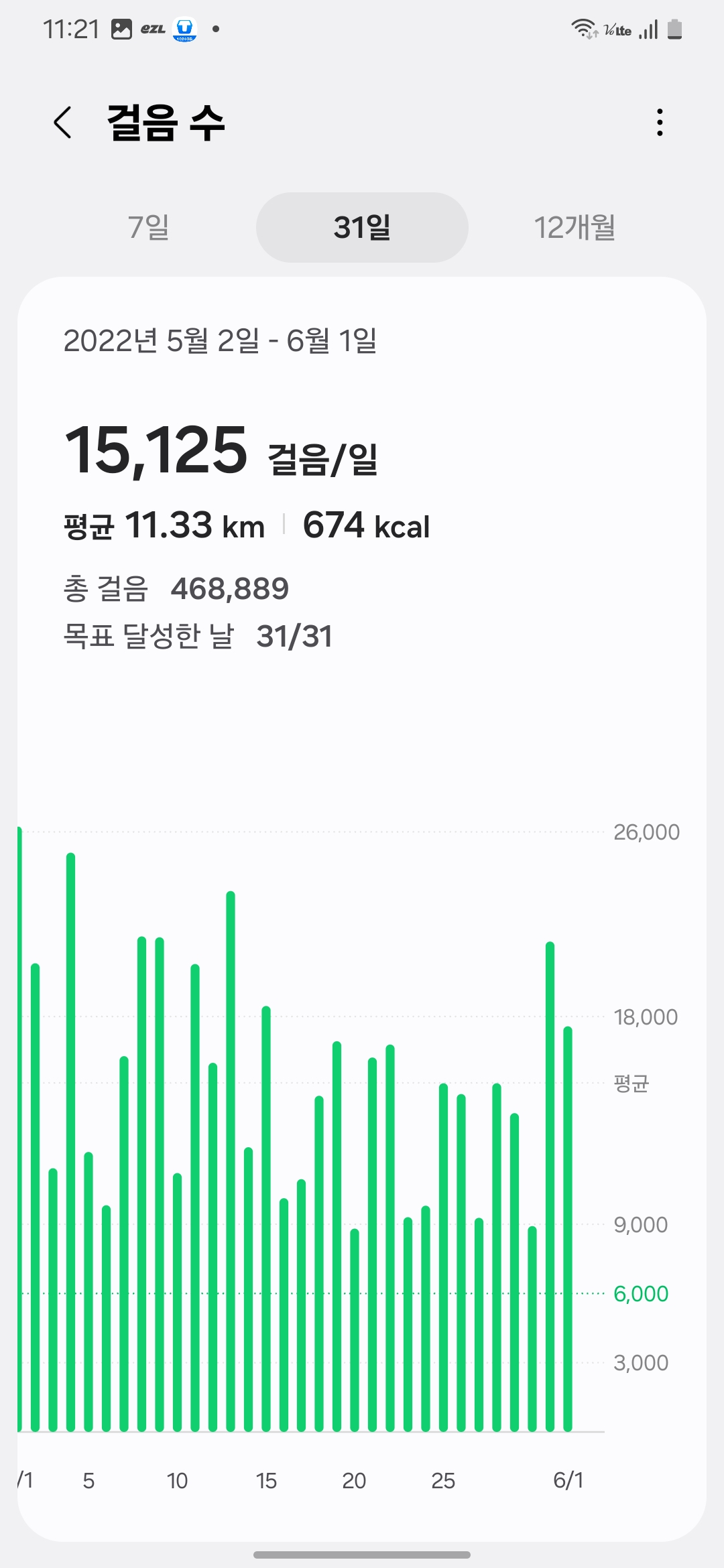Go back using the left chevron arrow
The height and width of the screenshot is (1568, 724).
pyautogui.click(x=62, y=123)
